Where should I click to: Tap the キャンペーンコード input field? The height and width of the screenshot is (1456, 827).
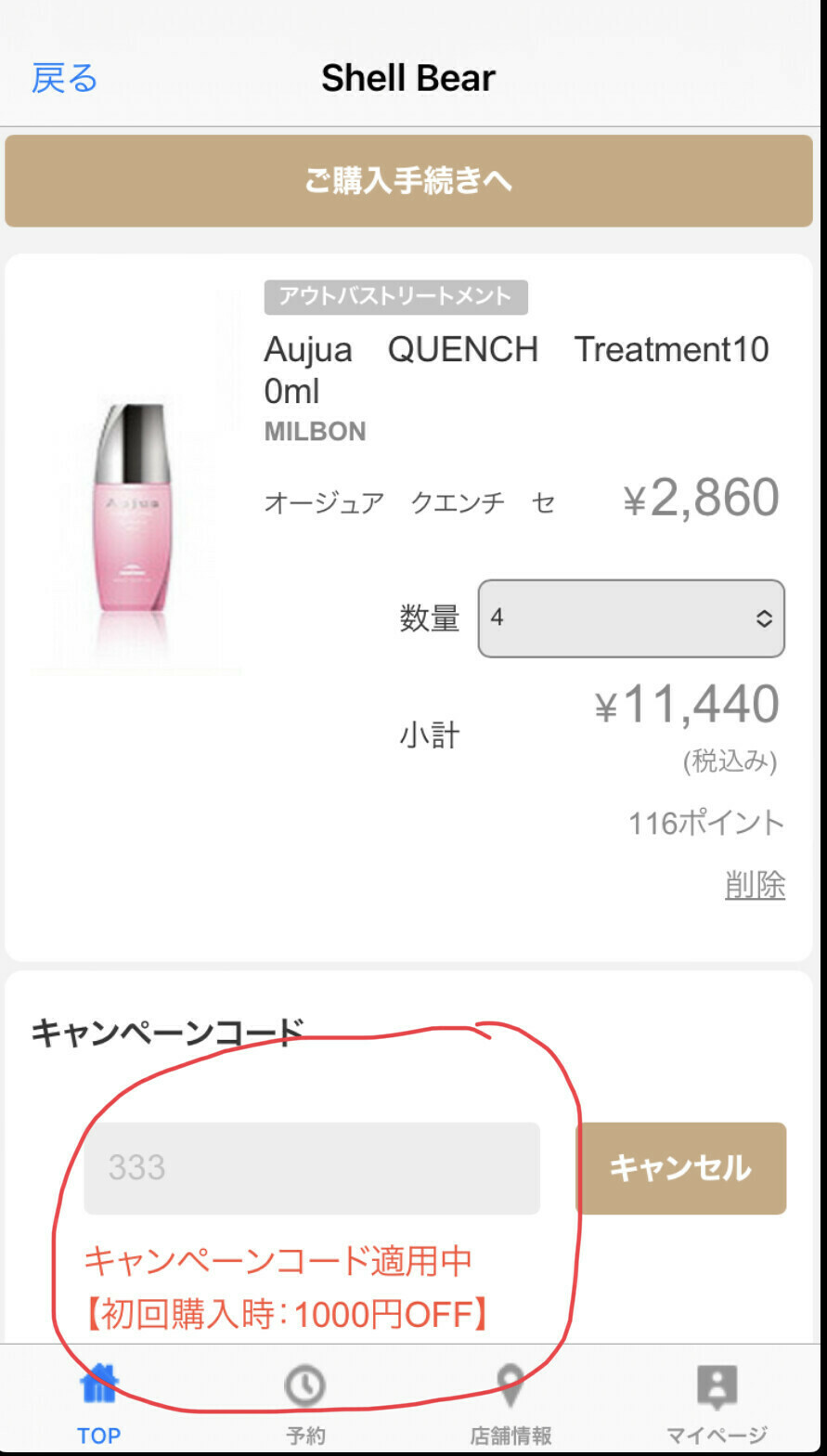pos(312,1168)
